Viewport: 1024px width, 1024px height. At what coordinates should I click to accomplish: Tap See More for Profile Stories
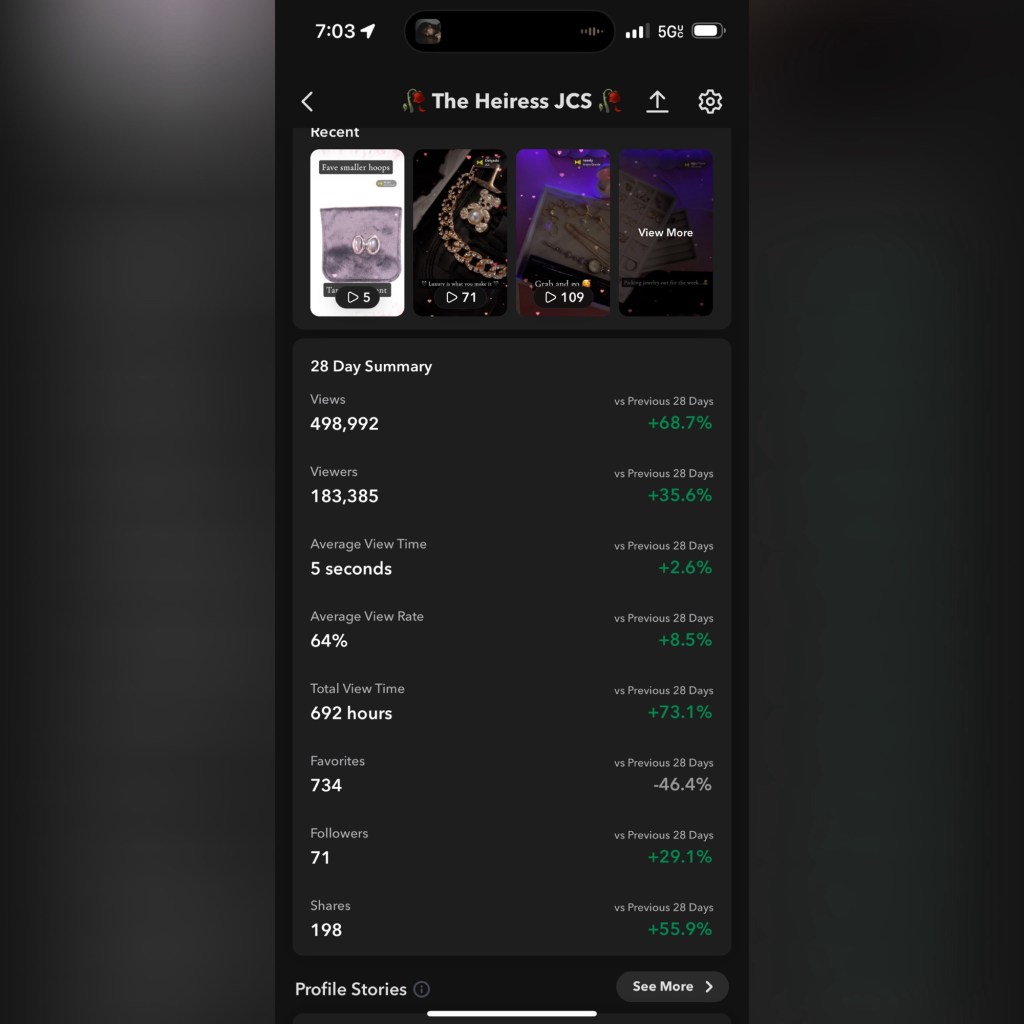[x=672, y=986]
